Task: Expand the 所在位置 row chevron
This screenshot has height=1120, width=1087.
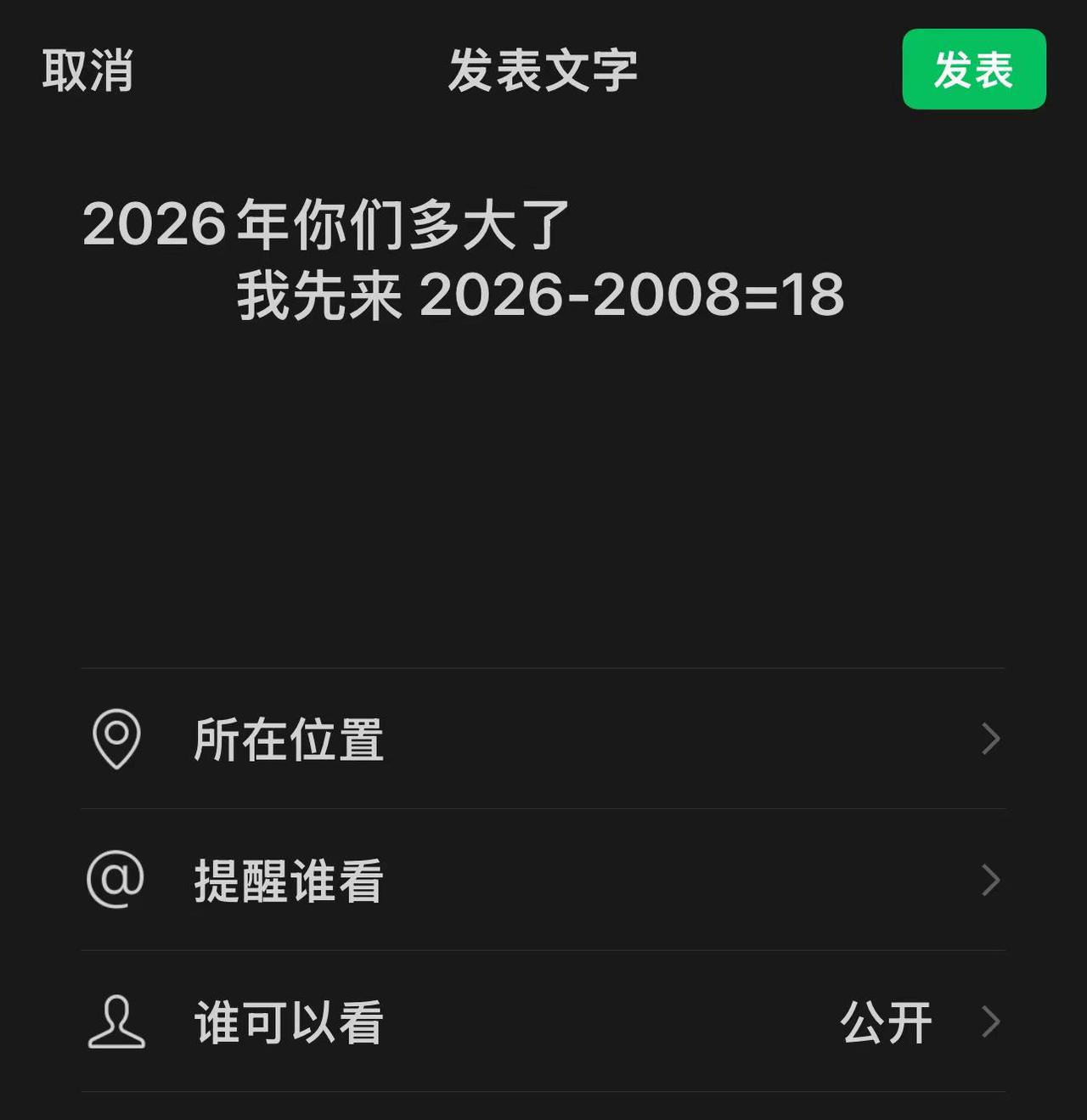Action: (992, 740)
